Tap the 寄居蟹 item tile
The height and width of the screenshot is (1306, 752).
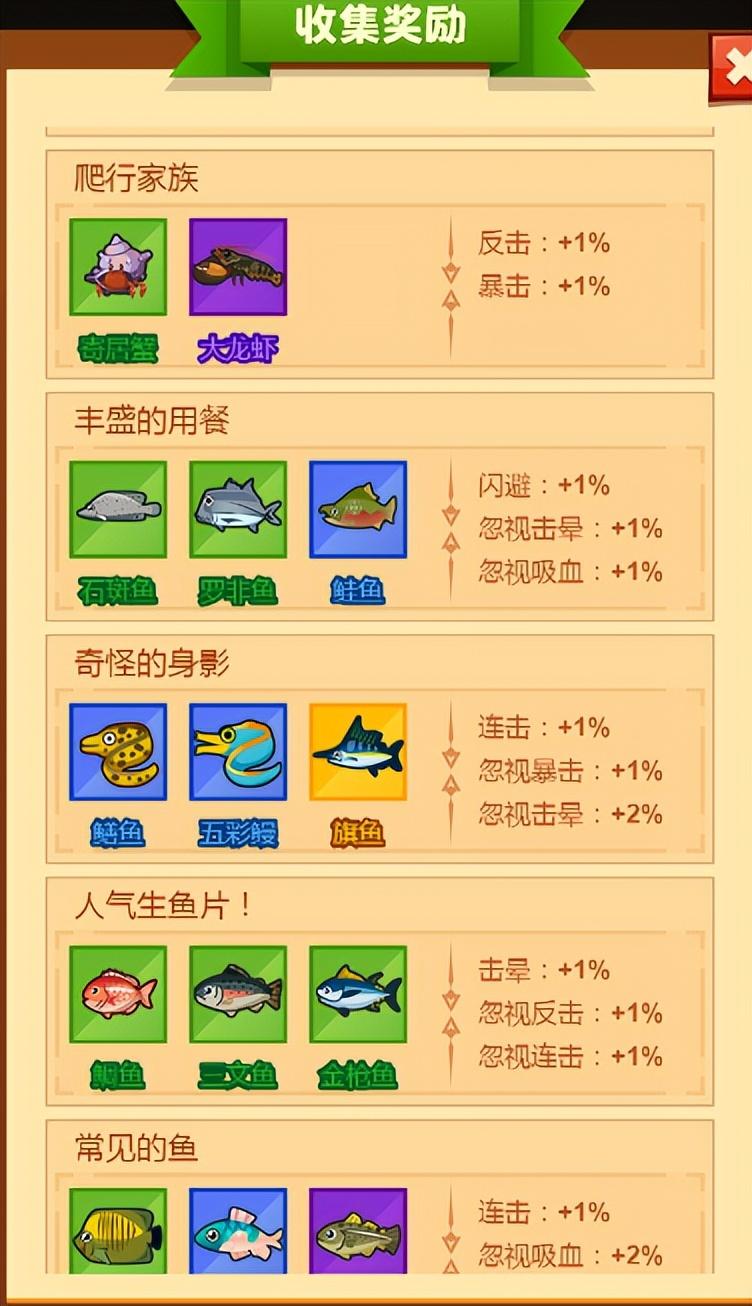pyautogui.click(x=118, y=268)
